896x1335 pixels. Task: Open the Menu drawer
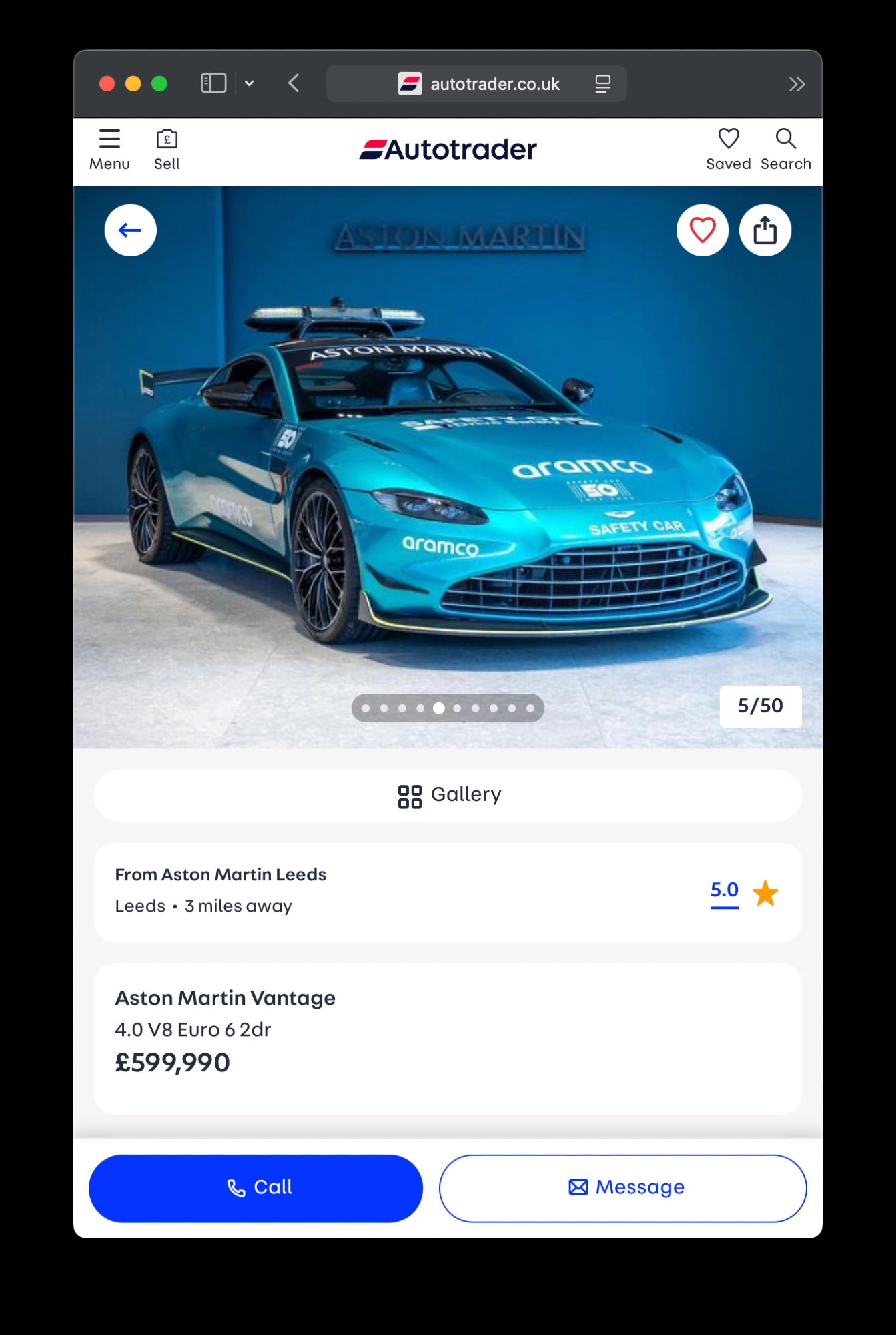click(x=109, y=150)
